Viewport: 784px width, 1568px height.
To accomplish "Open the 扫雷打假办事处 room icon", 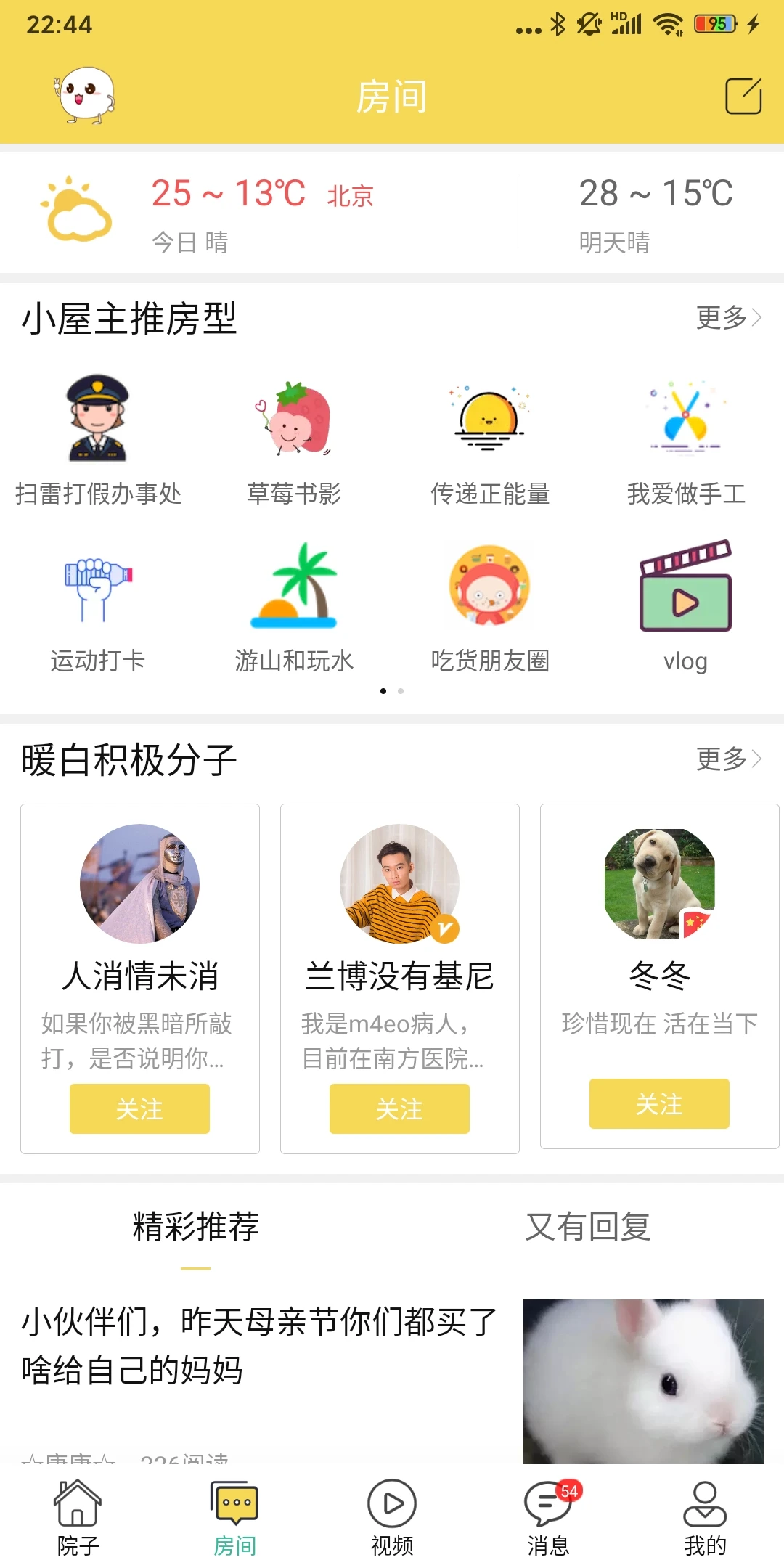I will [99, 421].
